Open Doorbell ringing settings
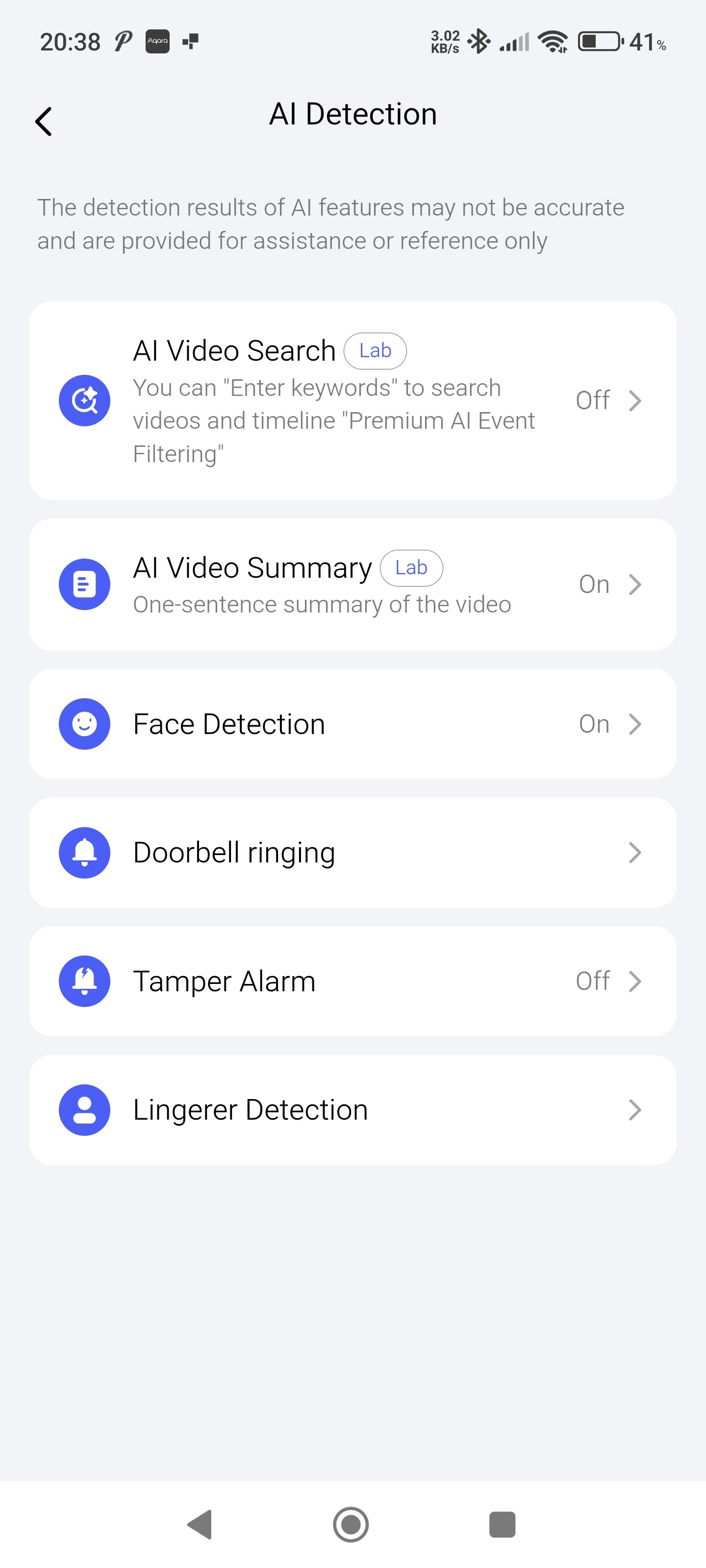Screen dimensions: 706x1568 coord(352,853)
